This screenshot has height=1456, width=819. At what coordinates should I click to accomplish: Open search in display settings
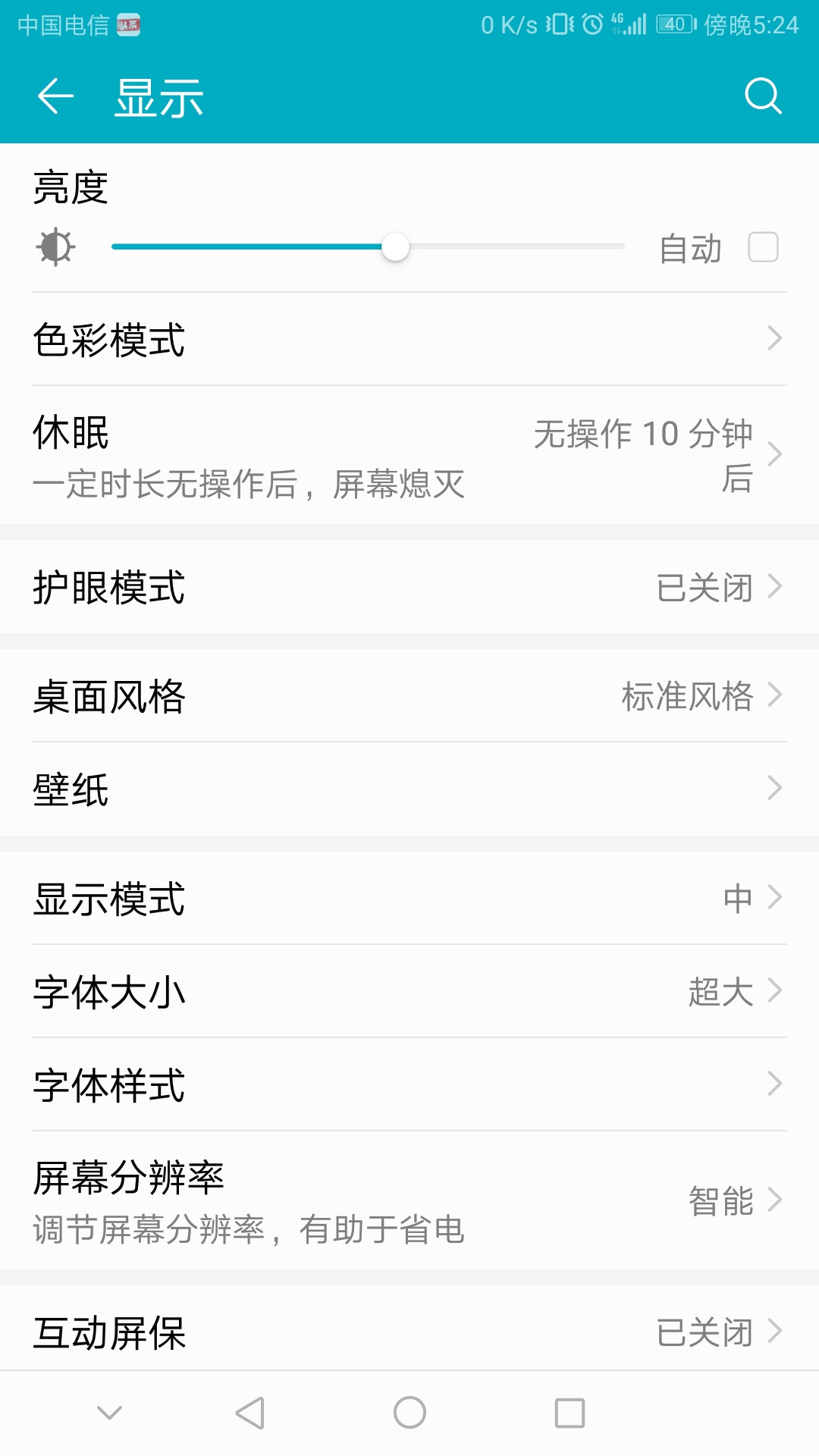tap(762, 96)
